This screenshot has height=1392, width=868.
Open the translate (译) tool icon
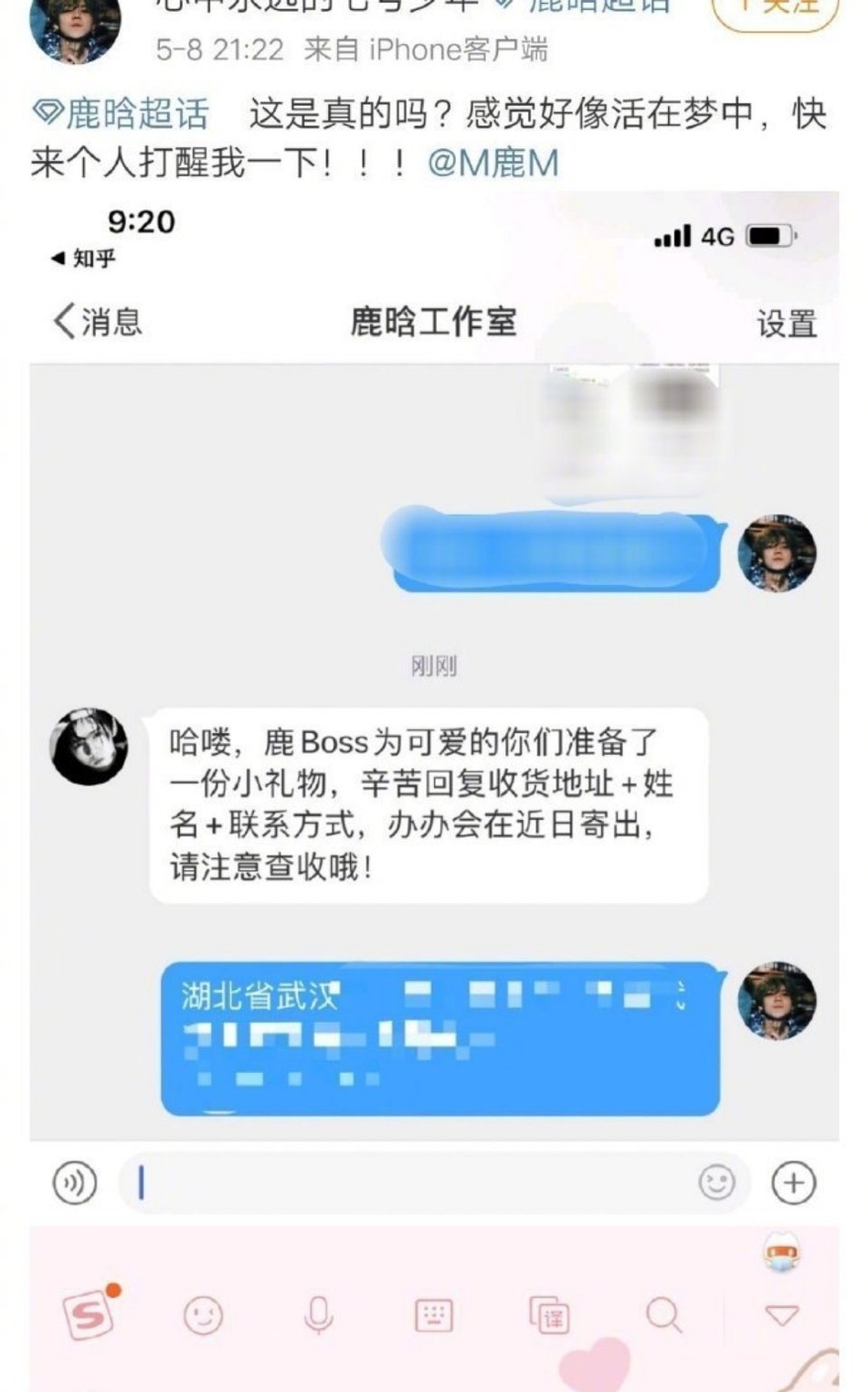pyautogui.click(x=549, y=1316)
